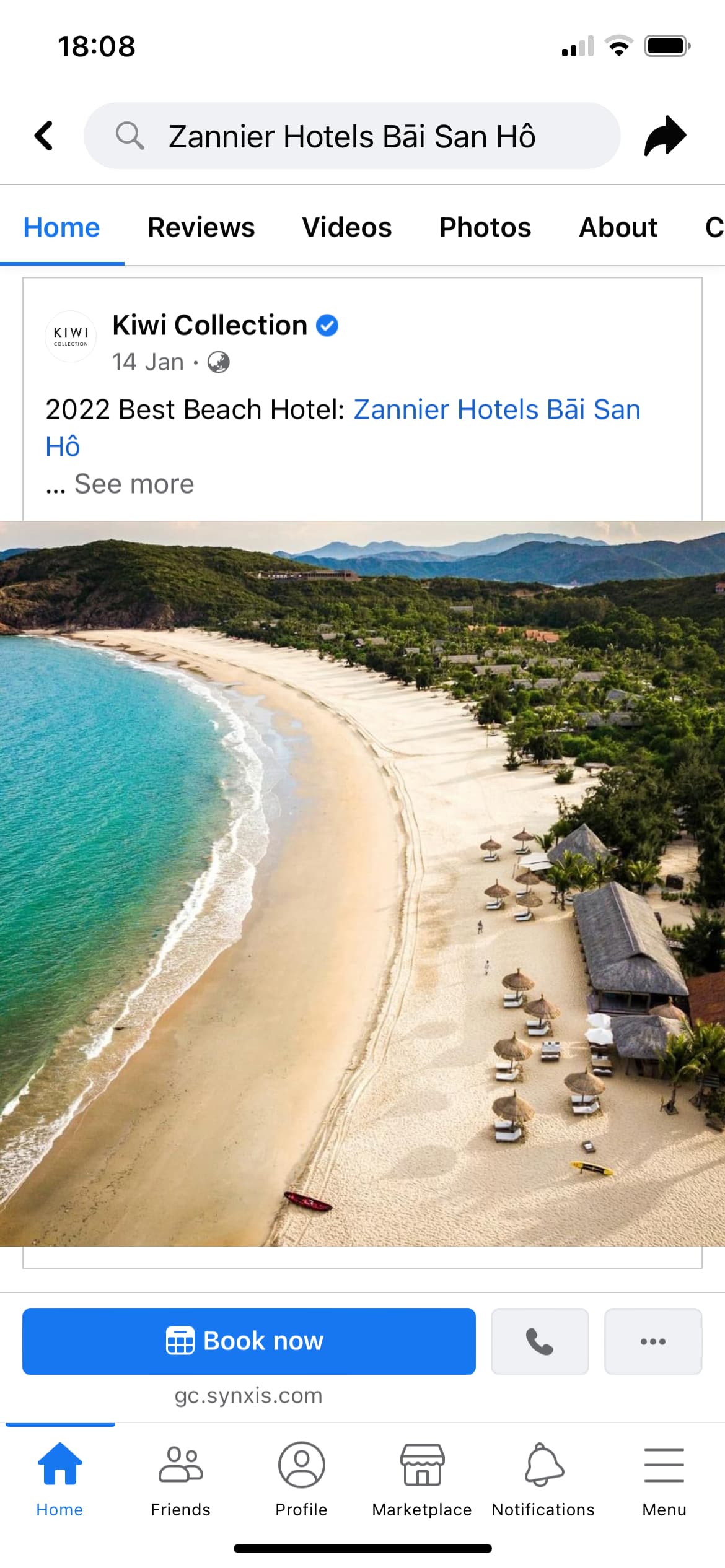Viewport: 725px width, 1568px height.
Task: Open the beach photo in the post
Action: click(x=362, y=883)
